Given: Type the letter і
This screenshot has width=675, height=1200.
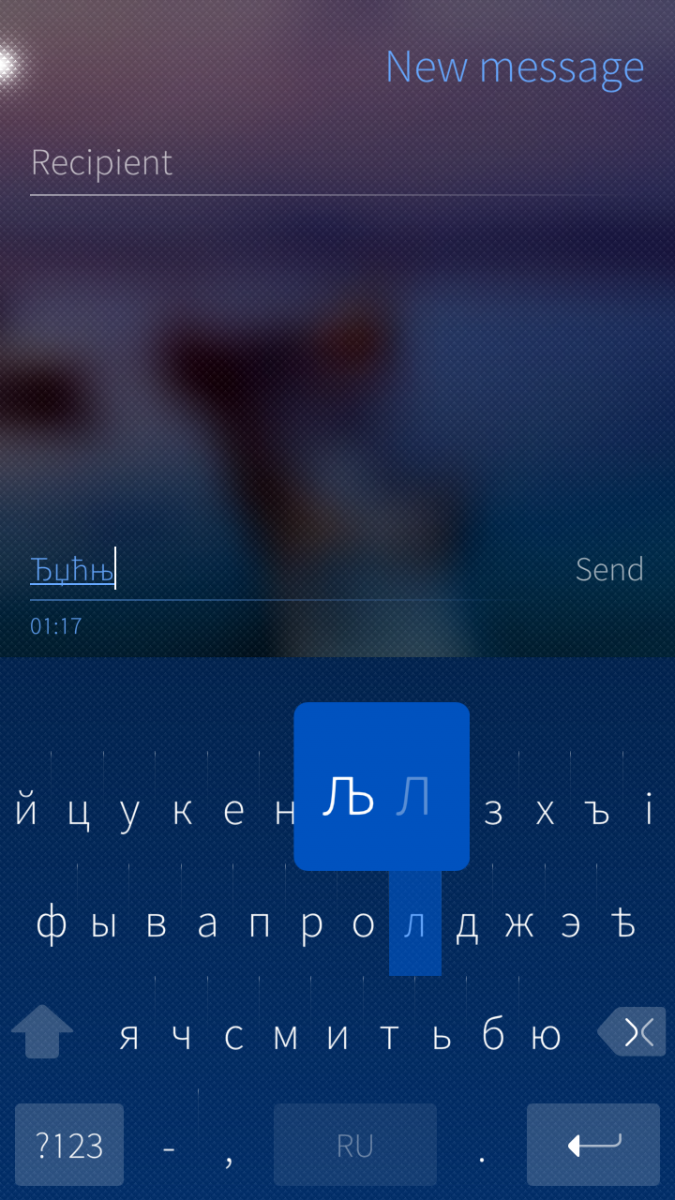Looking at the screenshot, I should [649, 812].
